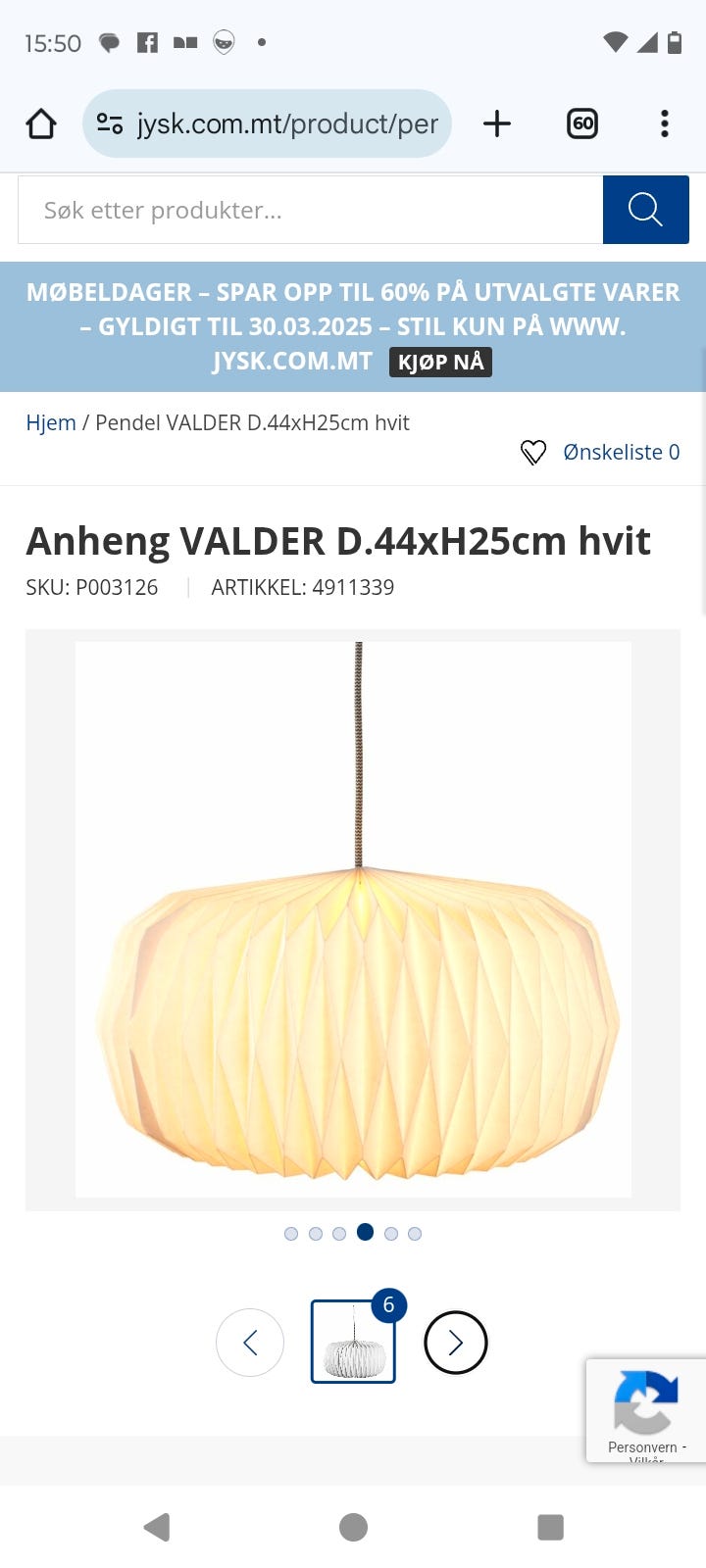Jump to the last image carousel dot
706x1568 pixels.
pyautogui.click(x=415, y=1234)
